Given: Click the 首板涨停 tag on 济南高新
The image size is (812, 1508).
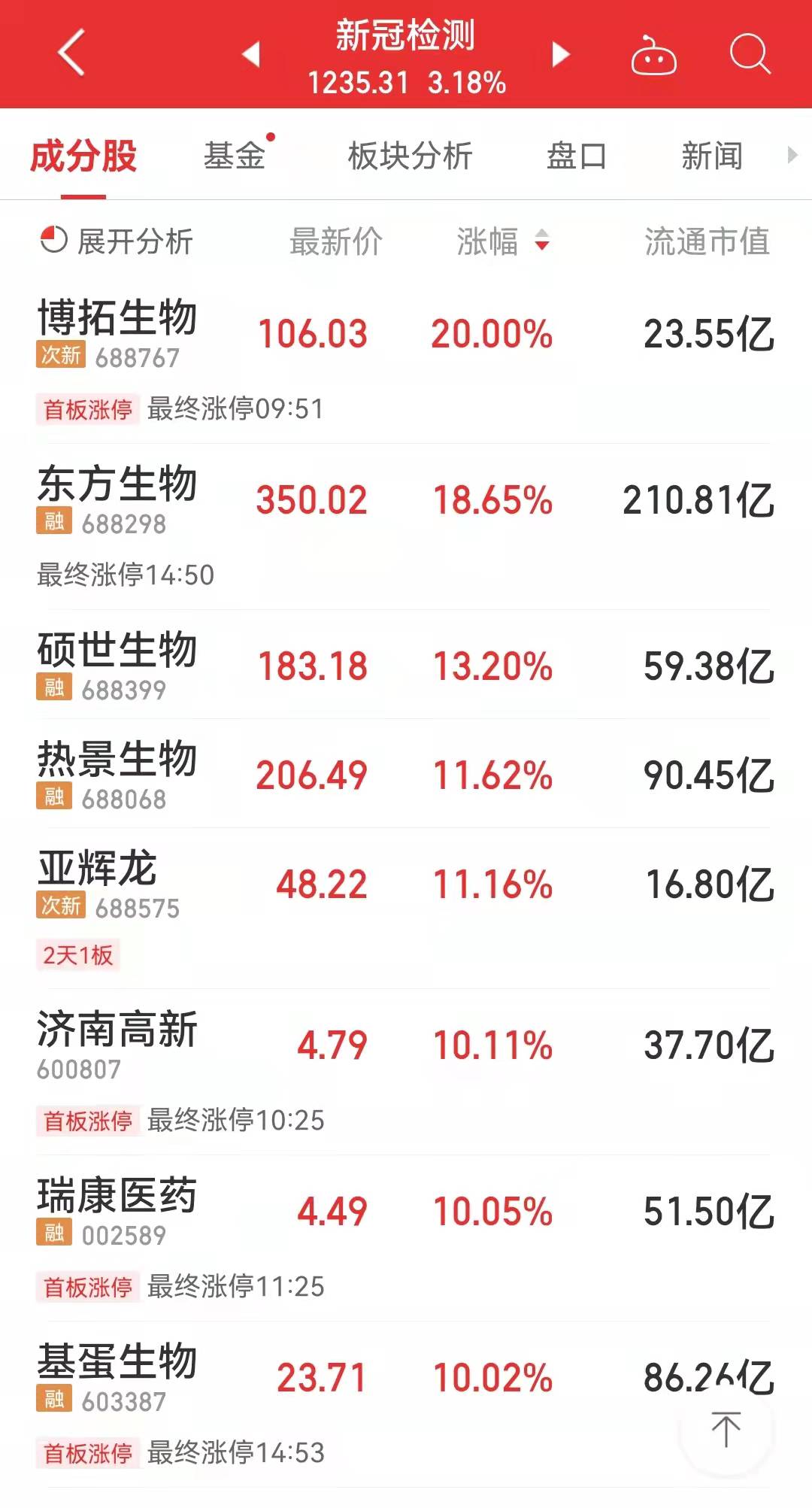Looking at the screenshot, I should [88, 1118].
